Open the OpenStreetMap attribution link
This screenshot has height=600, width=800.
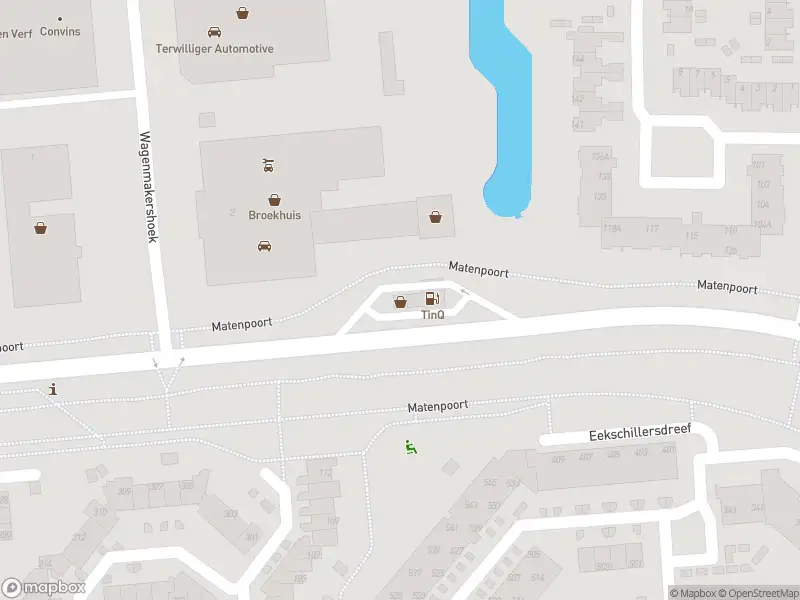coord(760,593)
